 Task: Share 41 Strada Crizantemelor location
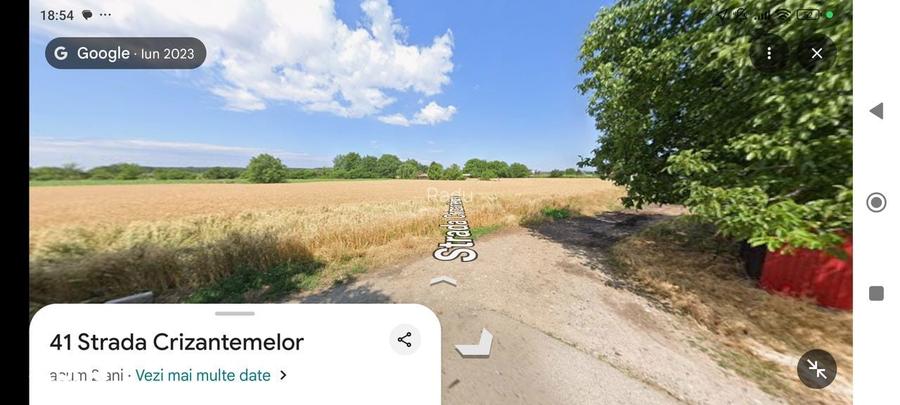pyautogui.click(x=404, y=340)
